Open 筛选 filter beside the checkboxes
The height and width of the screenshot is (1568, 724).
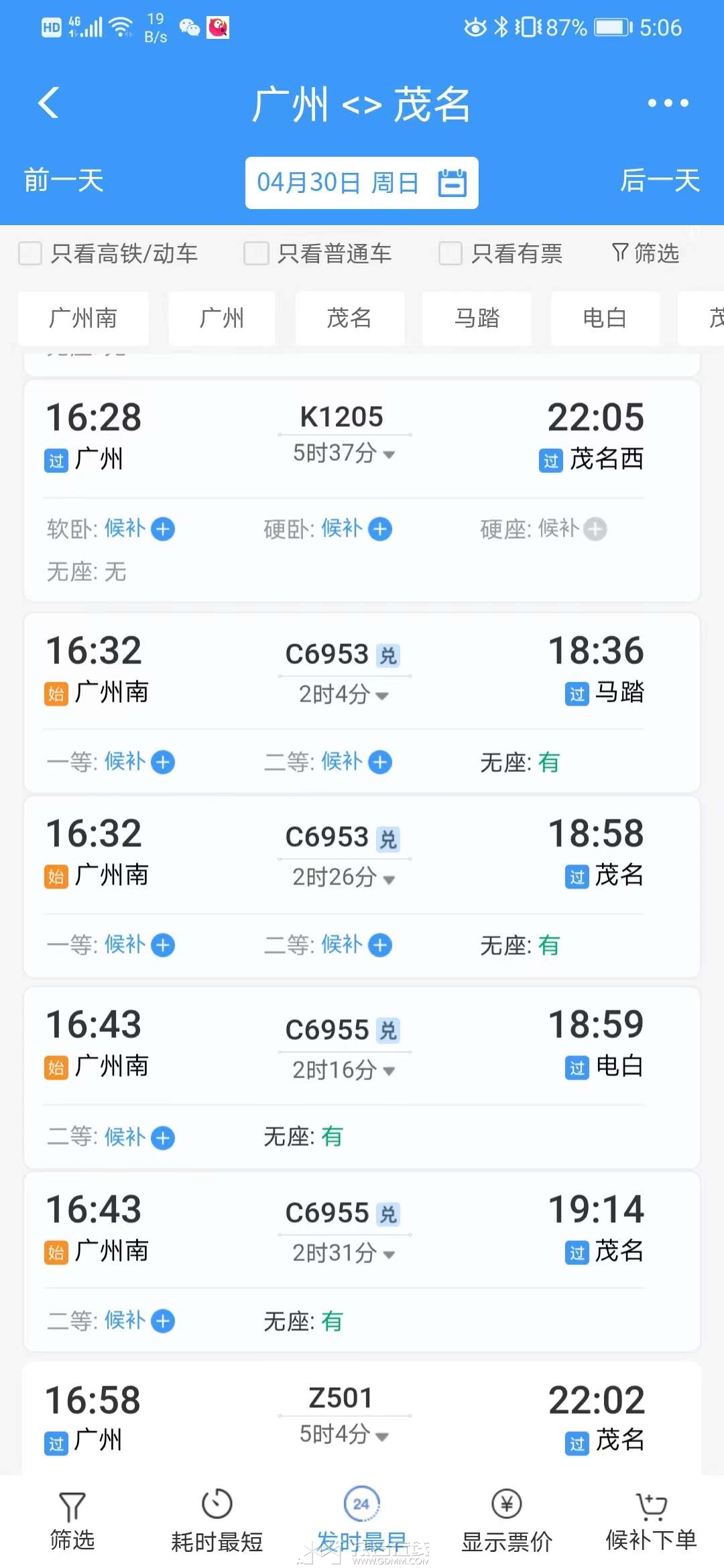(x=646, y=253)
